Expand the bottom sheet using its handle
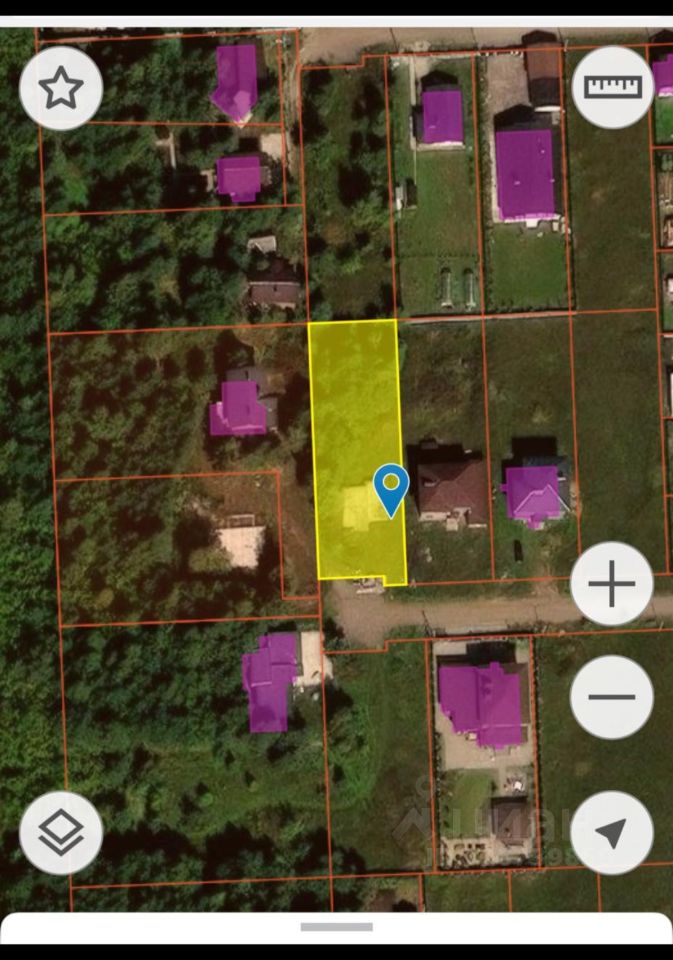The width and height of the screenshot is (673, 960). 336,927
